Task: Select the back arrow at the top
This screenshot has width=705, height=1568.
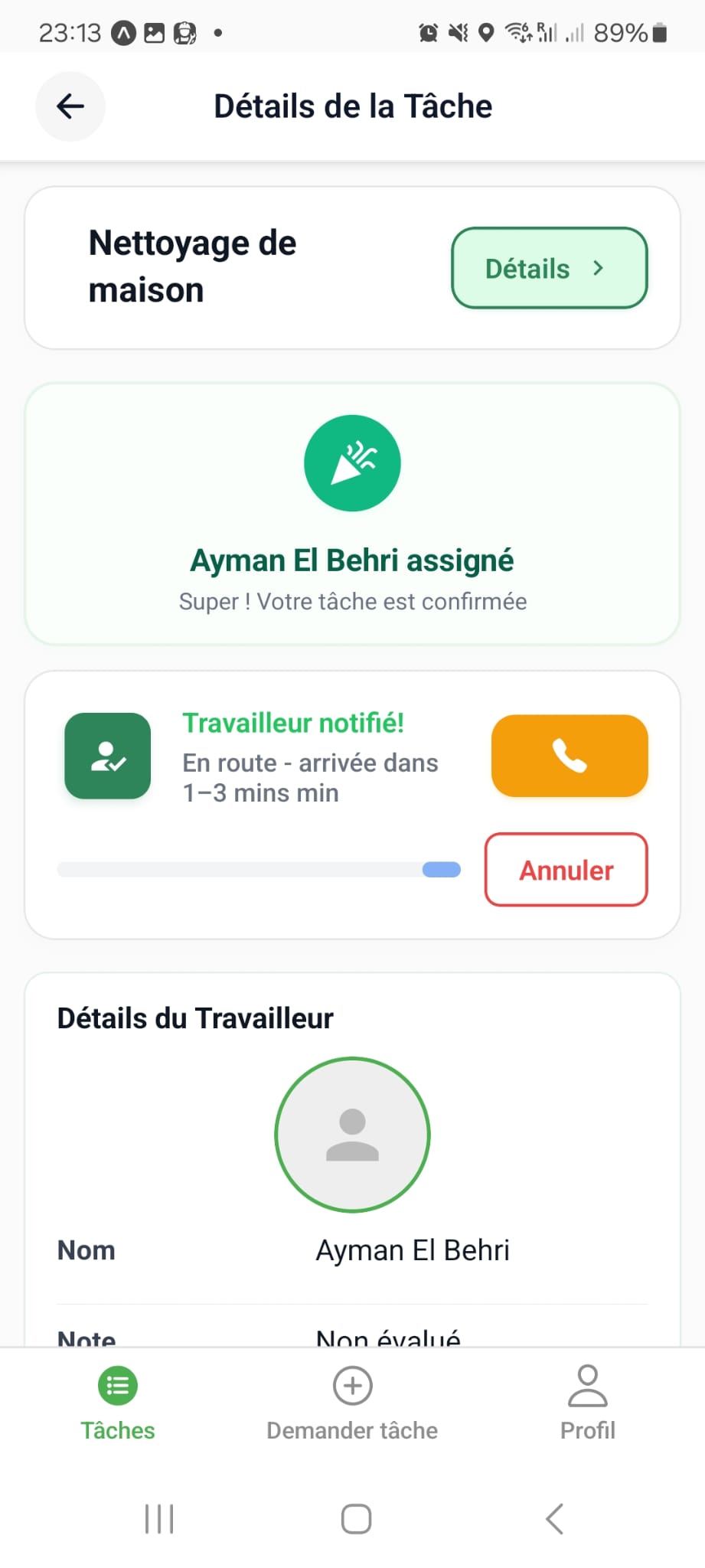Action: point(70,106)
